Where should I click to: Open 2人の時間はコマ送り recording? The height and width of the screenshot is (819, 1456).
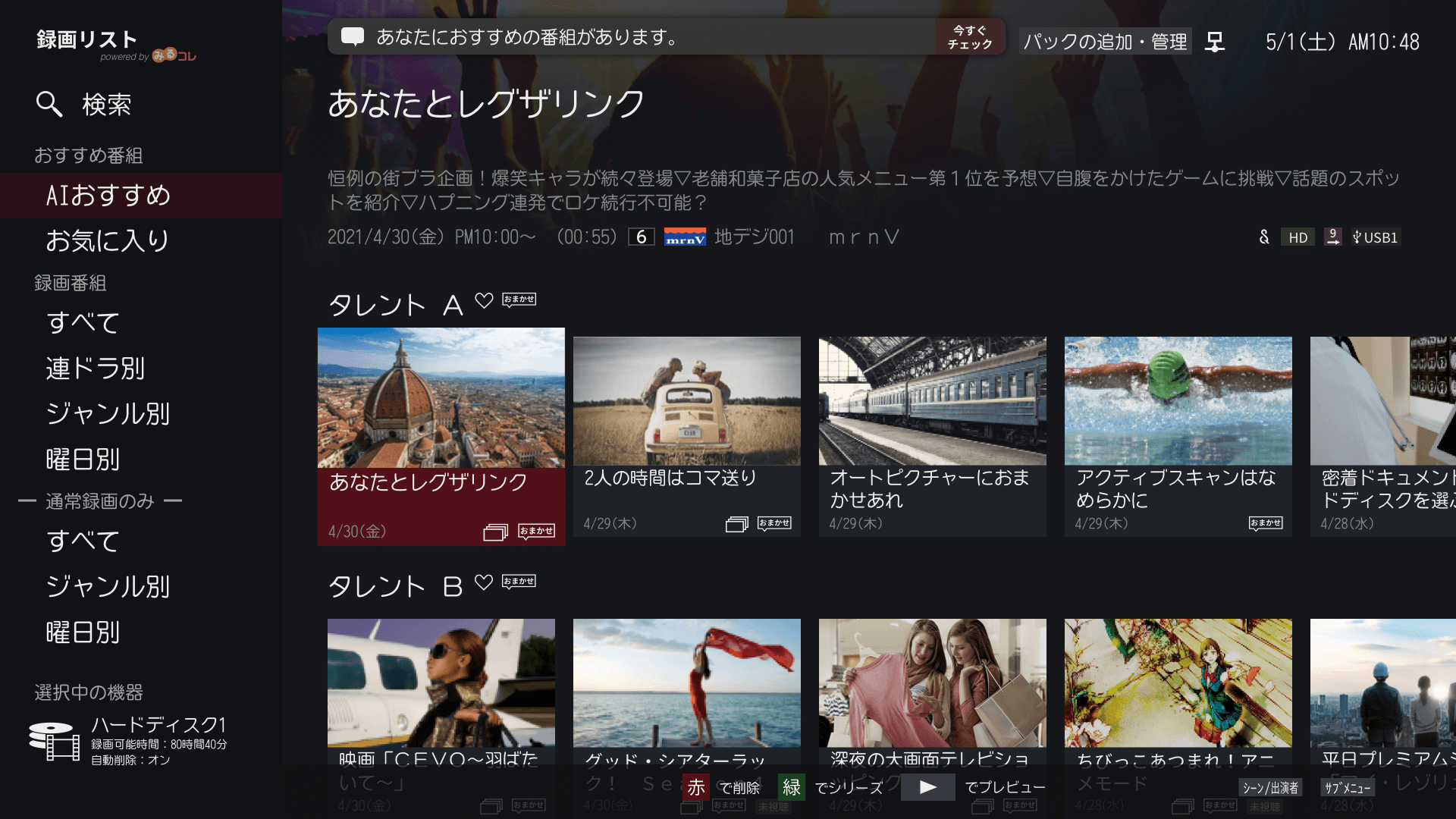coord(686,436)
